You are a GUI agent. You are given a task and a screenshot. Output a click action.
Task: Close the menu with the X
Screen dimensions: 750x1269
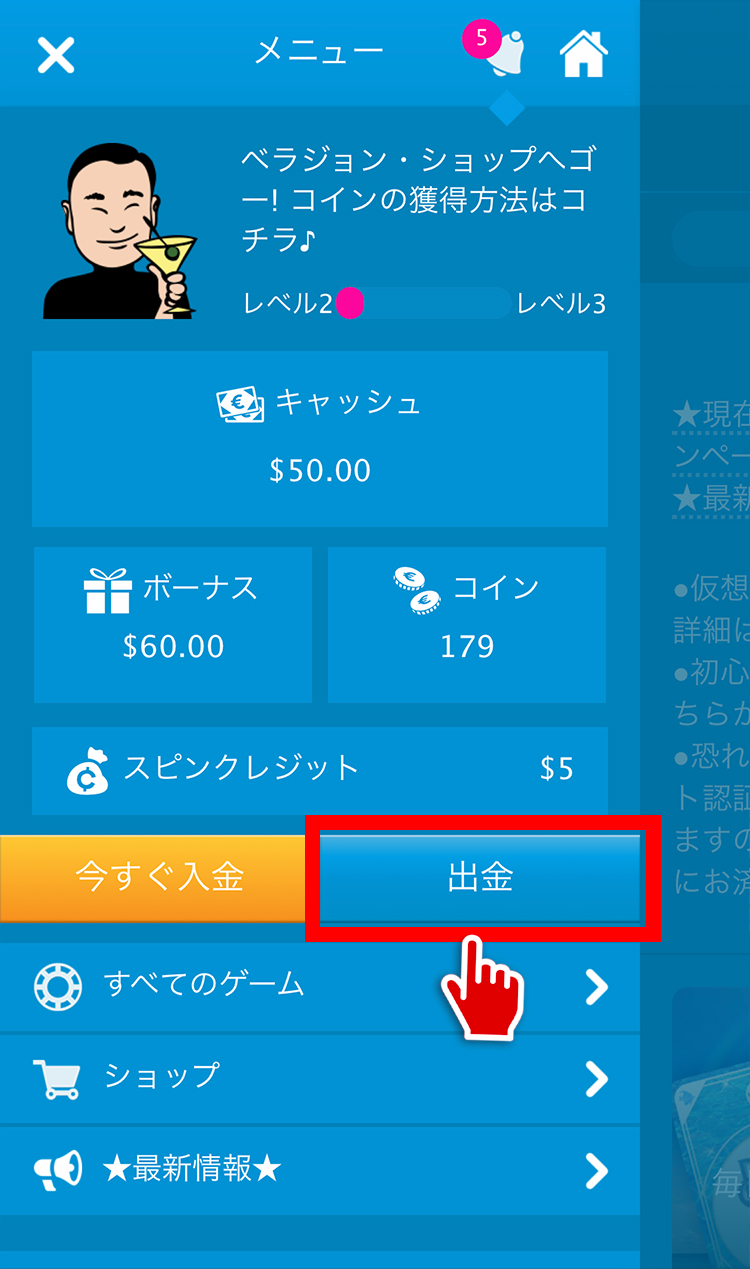(x=56, y=55)
